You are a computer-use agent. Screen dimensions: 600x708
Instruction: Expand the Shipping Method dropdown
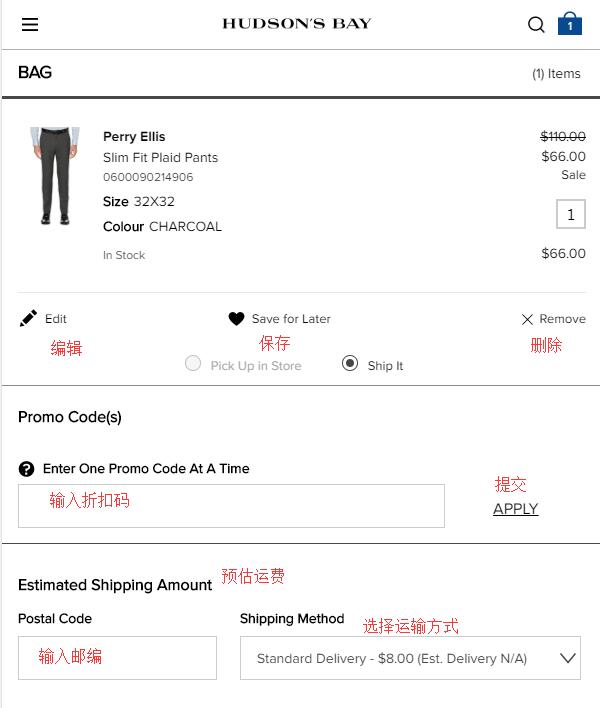coord(410,658)
